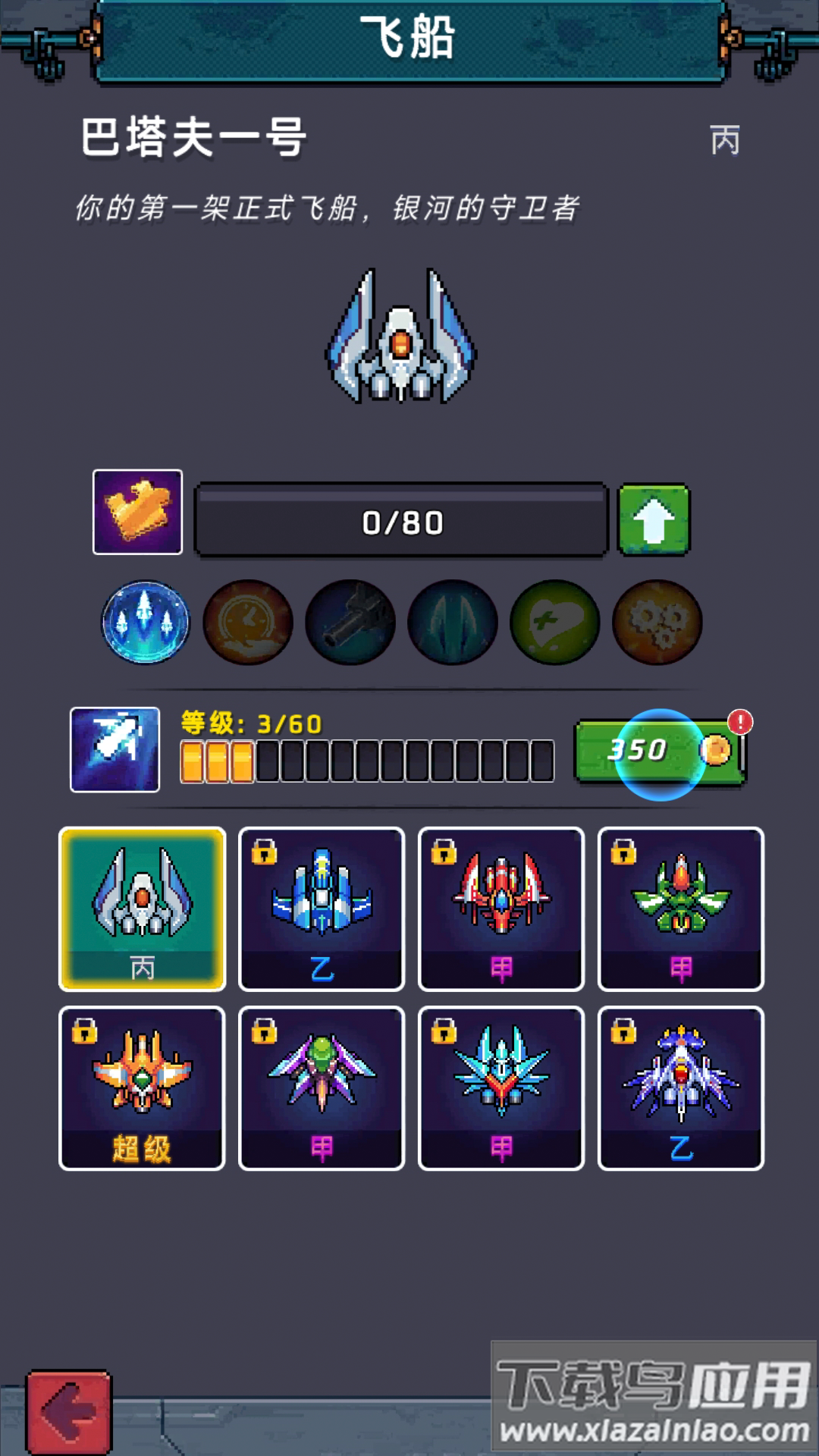Tap the golden puzzle piece fragment icon
The image size is (819, 1456).
pyautogui.click(x=137, y=512)
